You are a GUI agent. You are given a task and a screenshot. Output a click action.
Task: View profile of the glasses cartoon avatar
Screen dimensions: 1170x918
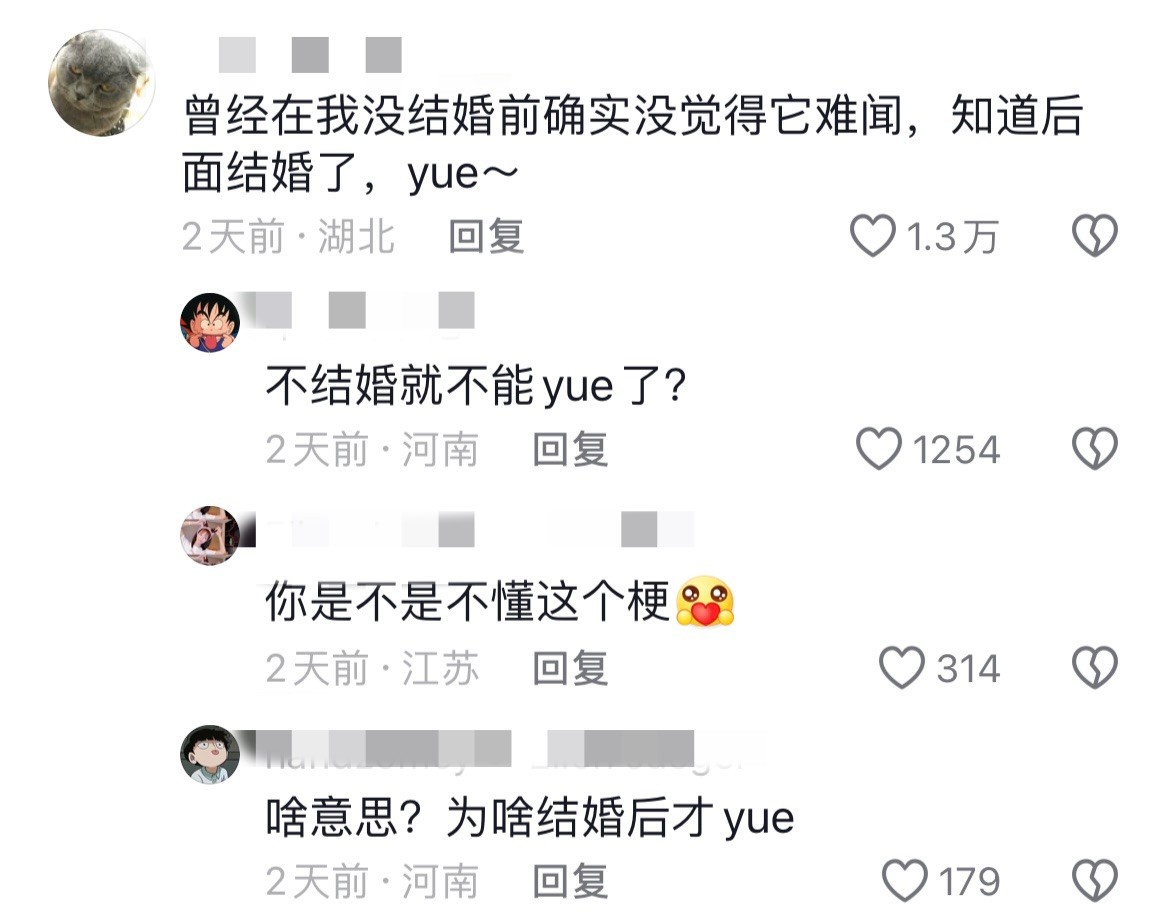pos(210,754)
